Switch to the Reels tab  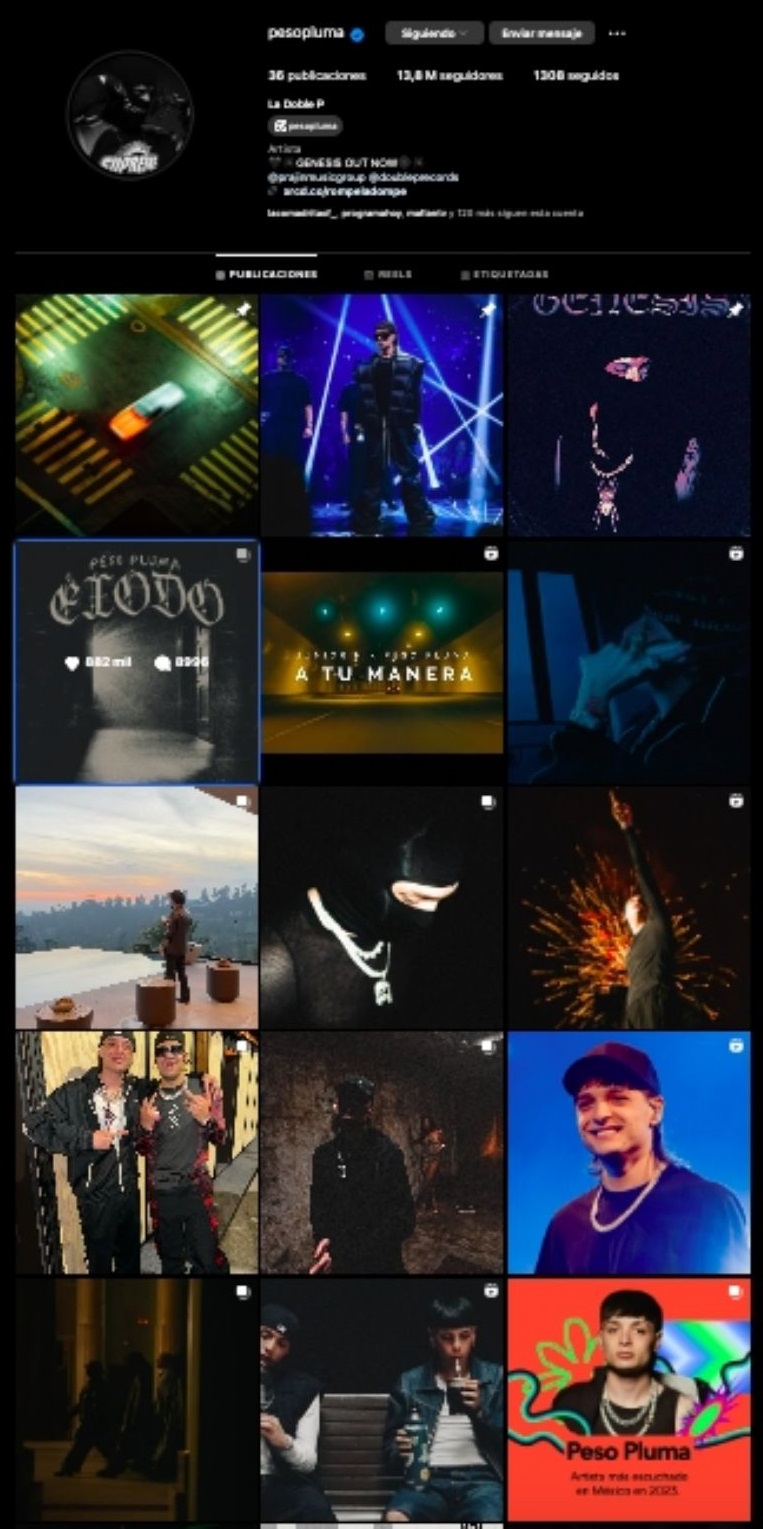(x=388, y=274)
